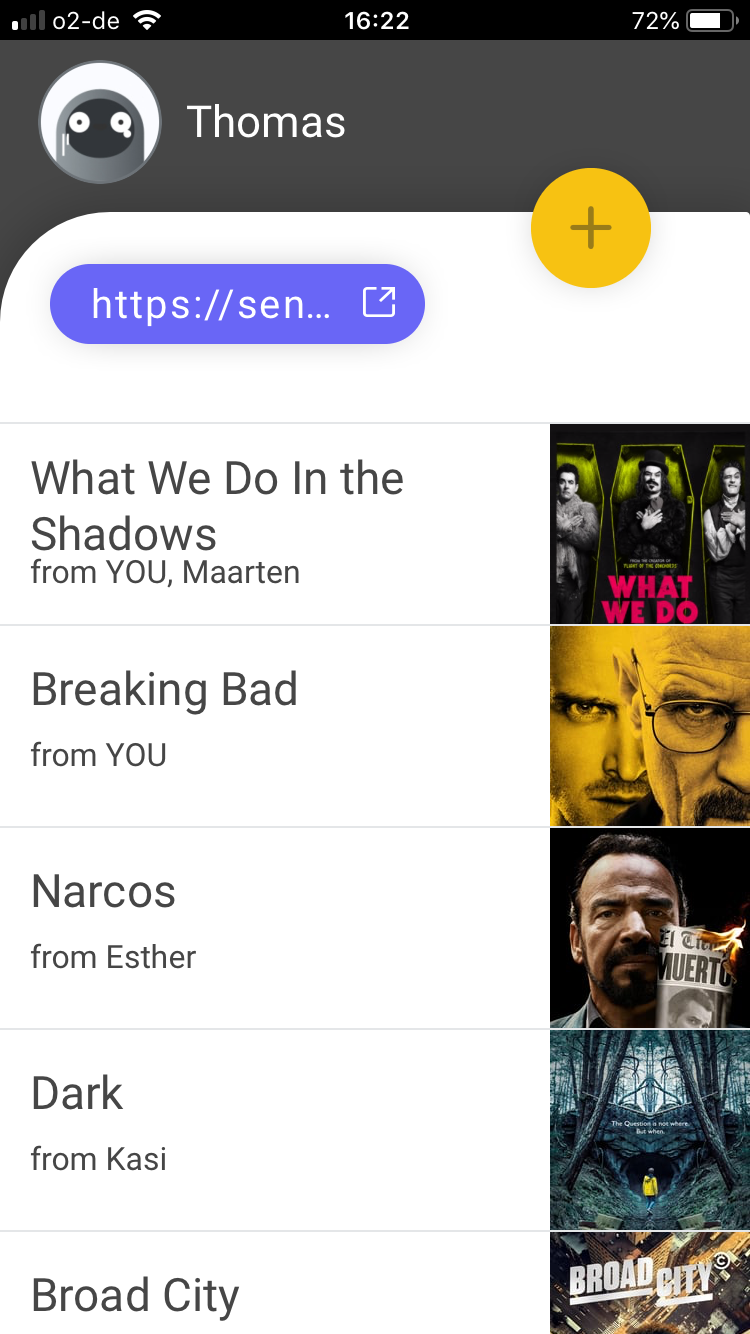
Task: Tap the clock showing 16:22
Action: (375, 20)
